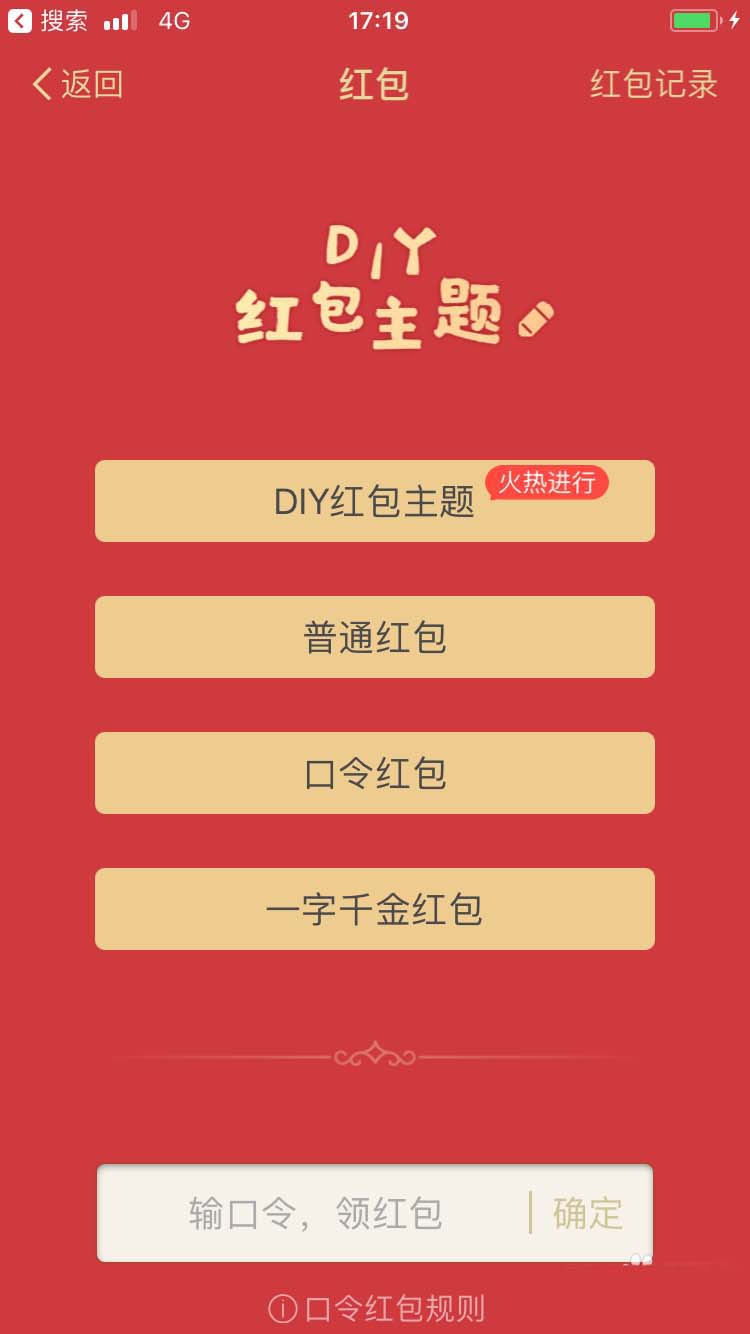Focus the 输口令，领红包 input field
Screen dimensions: 750x1334
(x=315, y=1213)
